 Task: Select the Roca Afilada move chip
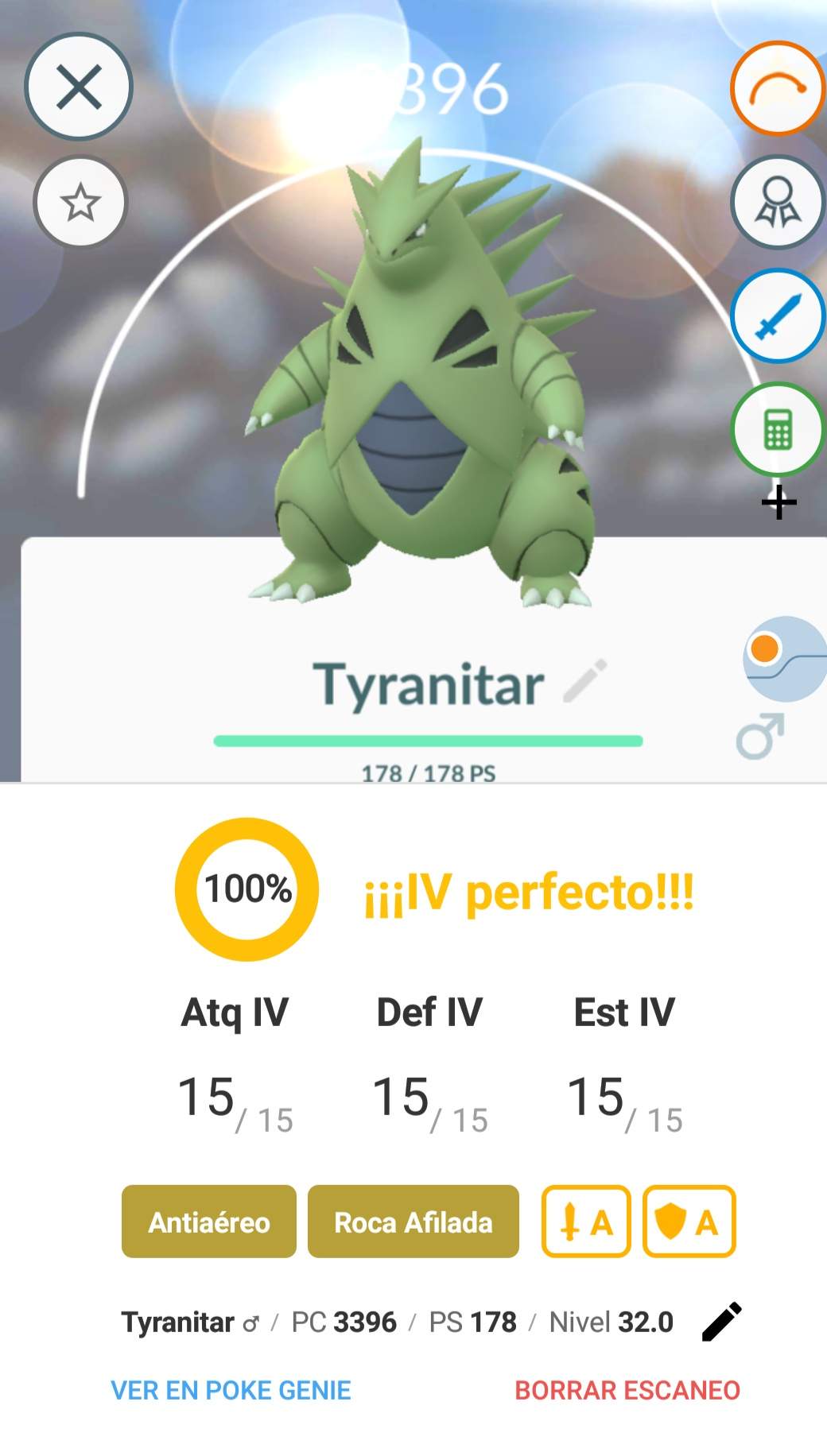click(413, 1222)
